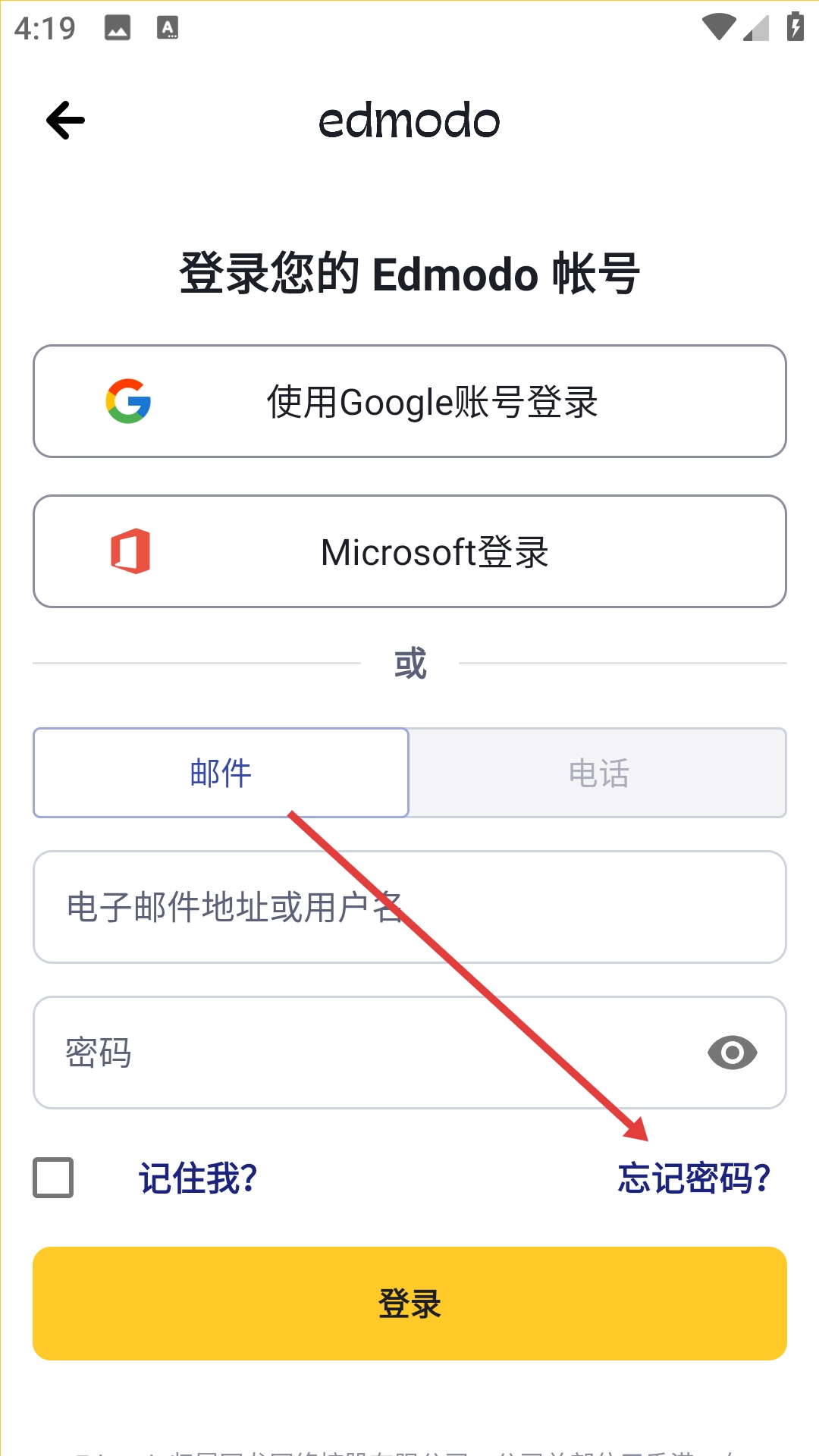Focus the 电子邮件地址或用户名 field
The image size is (819, 1456).
[x=409, y=907]
